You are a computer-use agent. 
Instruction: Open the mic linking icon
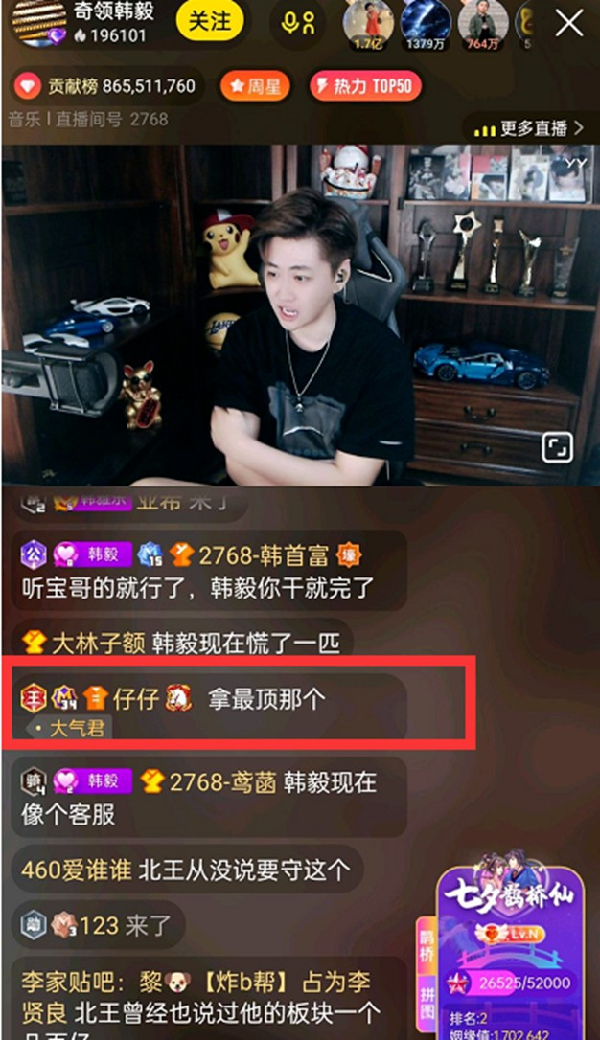click(x=298, y=23)
